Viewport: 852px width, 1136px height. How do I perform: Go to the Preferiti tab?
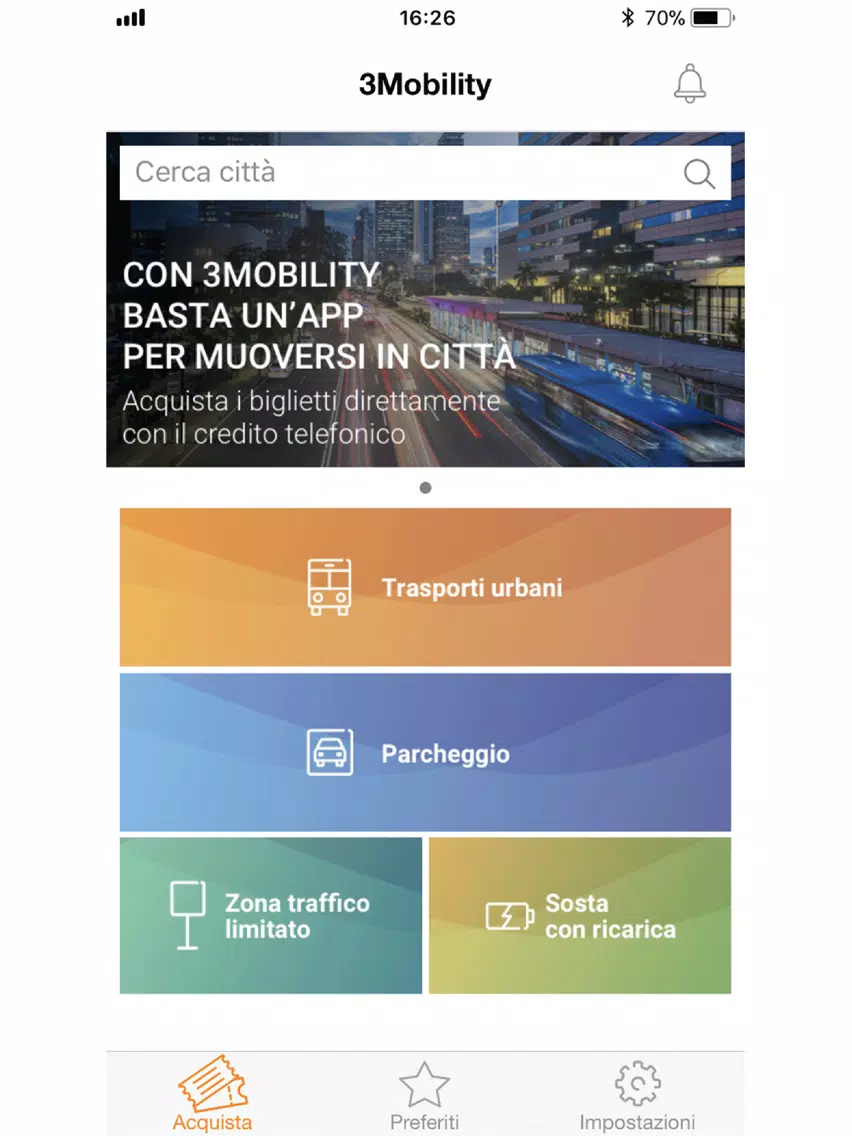point(425,1095)
